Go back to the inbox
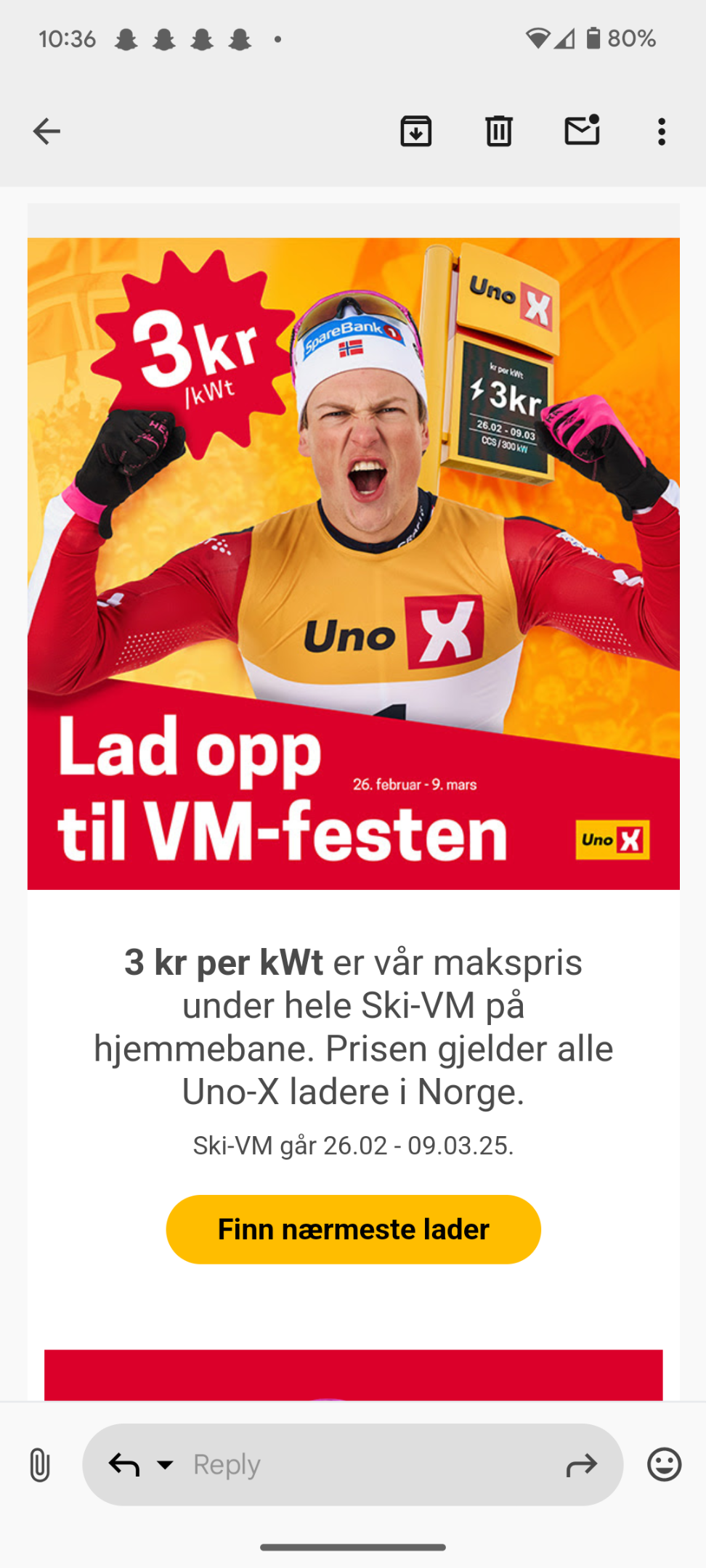This screenshot has width=706, height=1568. (46, 131)
